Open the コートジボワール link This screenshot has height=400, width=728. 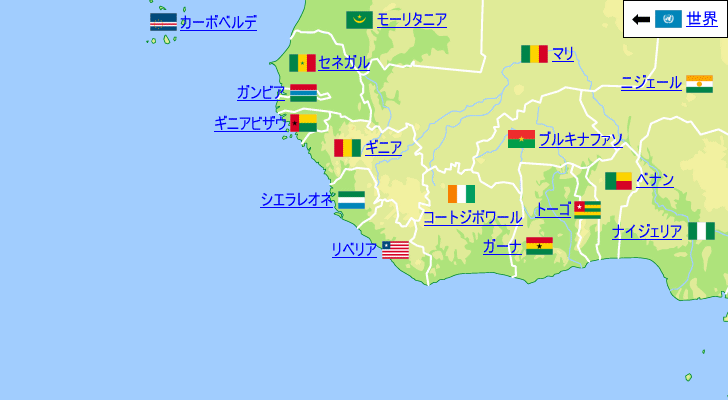[x=472, y=217]
